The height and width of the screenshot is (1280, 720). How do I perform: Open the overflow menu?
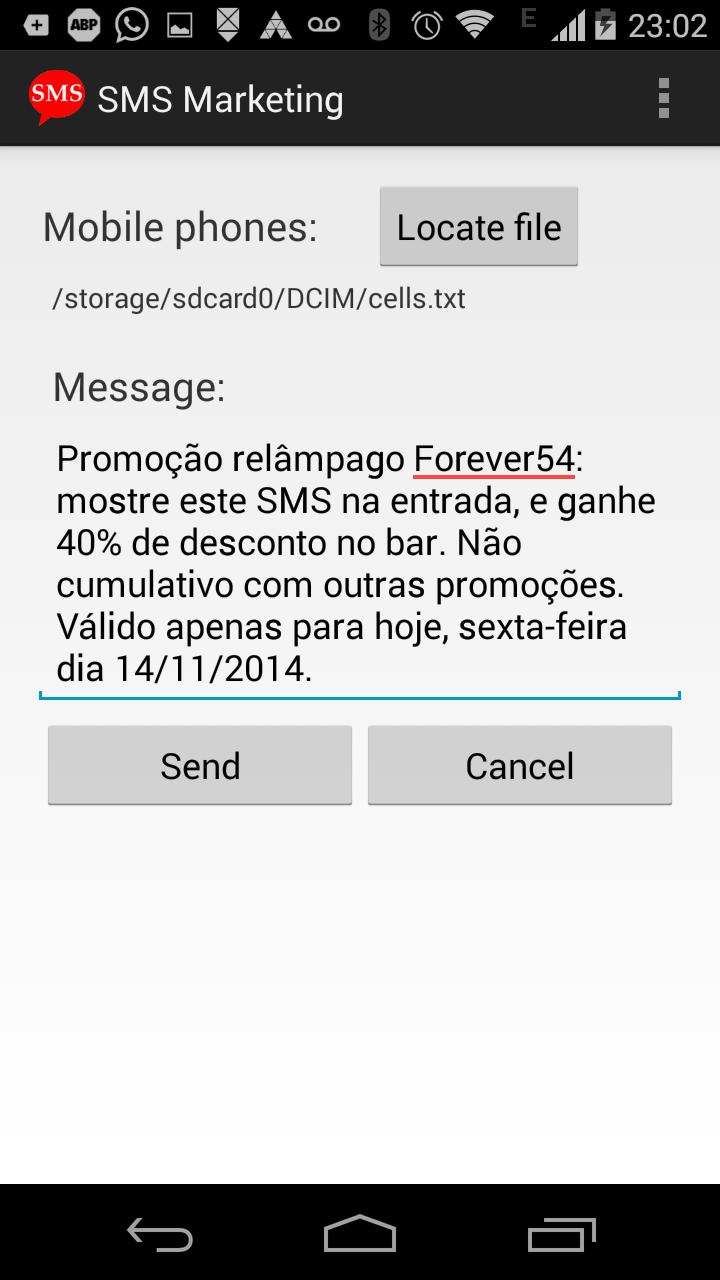tap(663, 99)
